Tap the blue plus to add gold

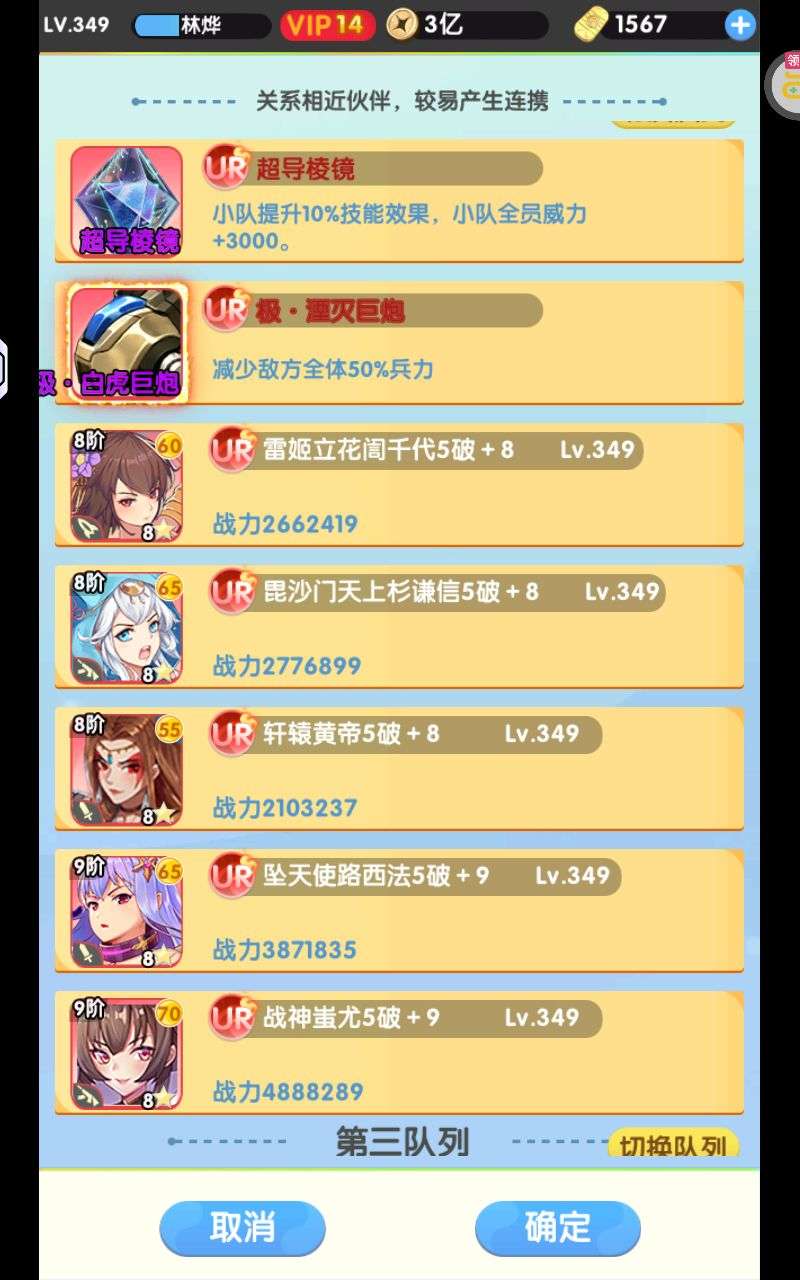pos(740,25)
